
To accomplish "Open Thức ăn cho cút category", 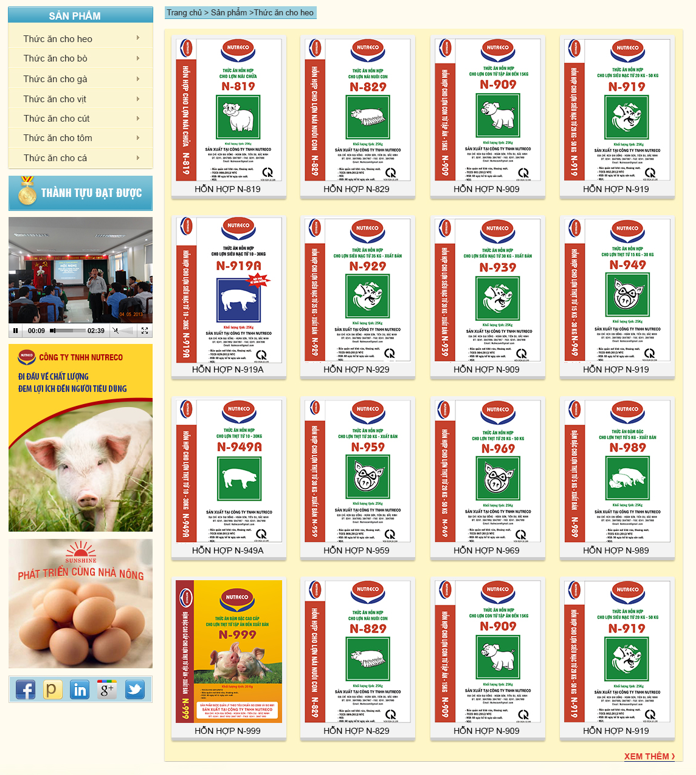I will (56, 118).
